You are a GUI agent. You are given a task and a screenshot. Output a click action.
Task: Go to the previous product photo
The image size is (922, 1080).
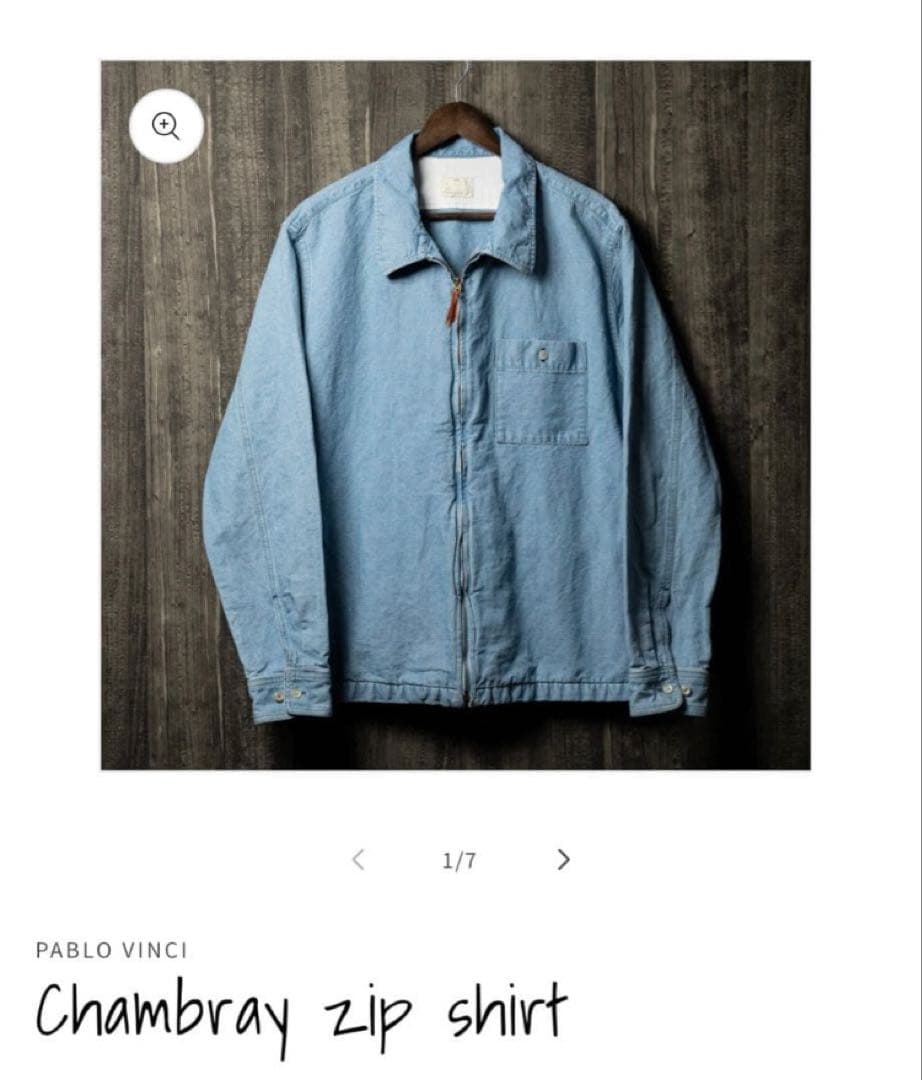(x=359, y=859)
